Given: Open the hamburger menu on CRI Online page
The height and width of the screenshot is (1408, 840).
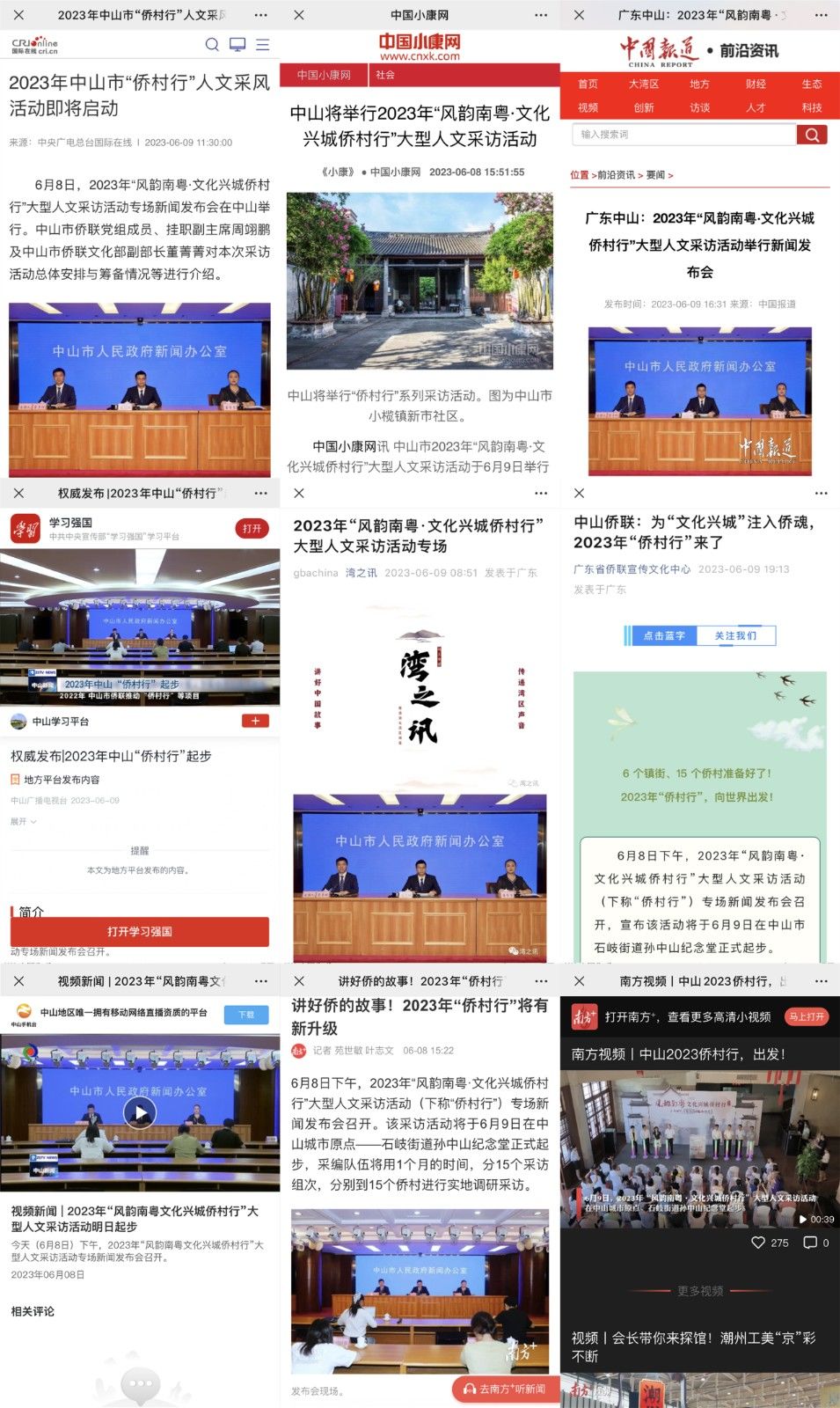Looking at the screenshot, I should tap(261, 44).
